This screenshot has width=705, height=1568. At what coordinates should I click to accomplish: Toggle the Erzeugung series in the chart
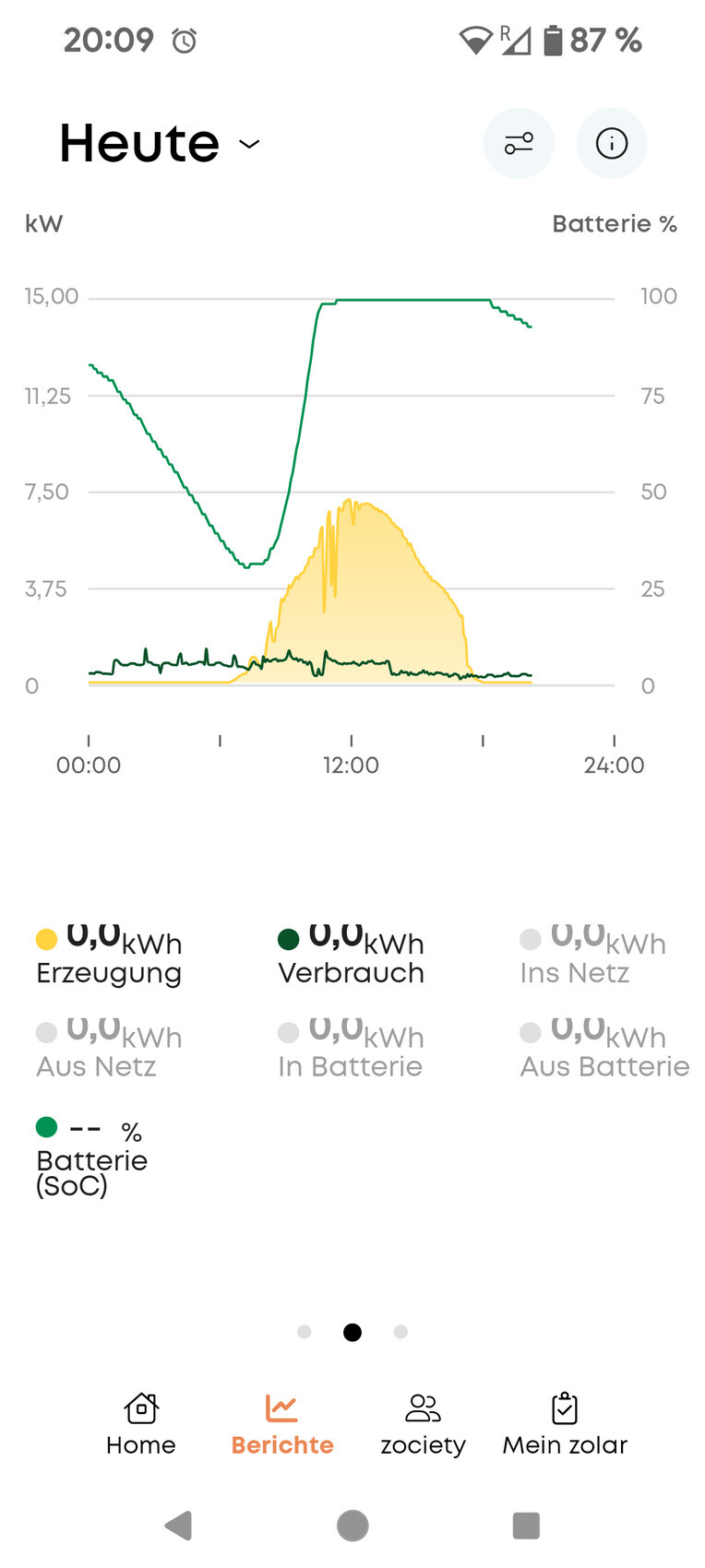(x=109, y=956)
